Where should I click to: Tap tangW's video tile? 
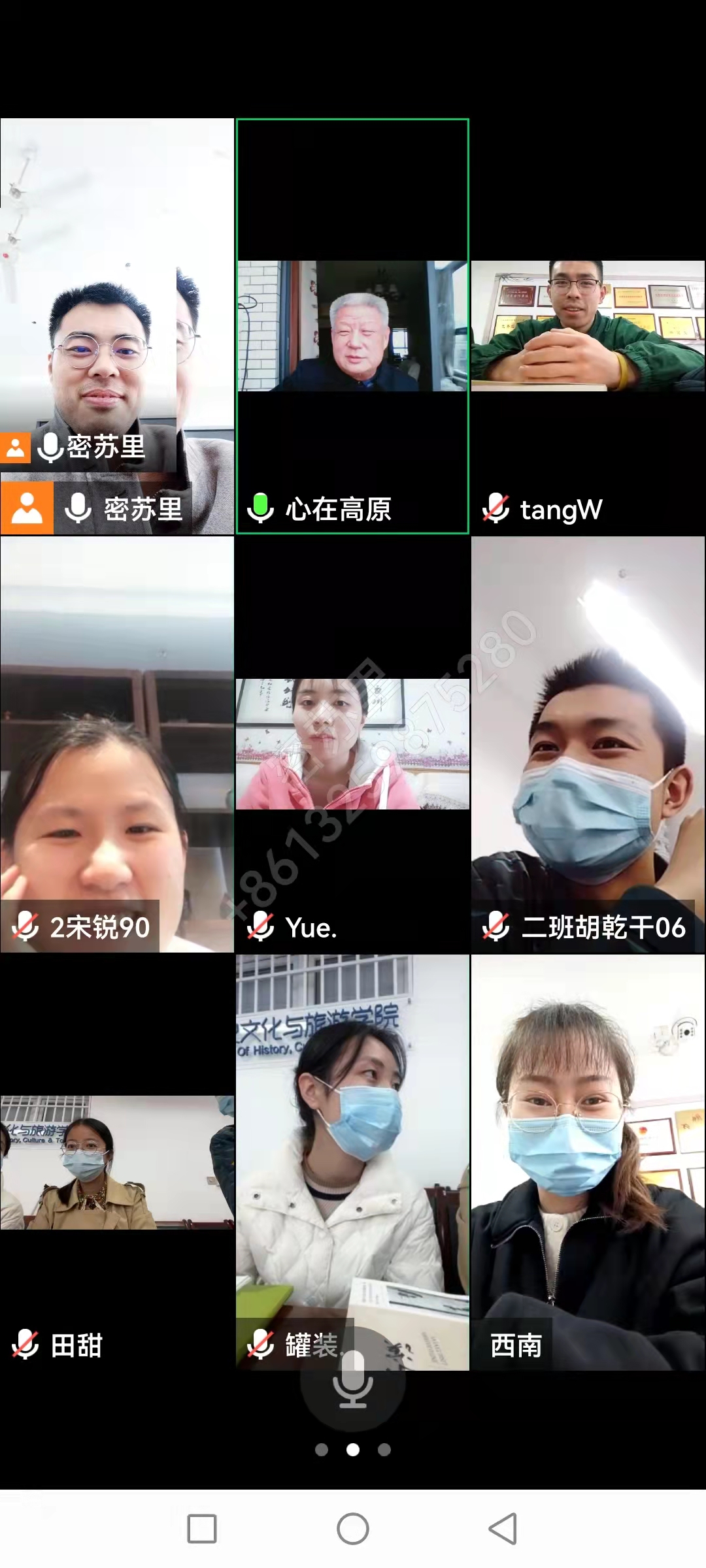point(588,327)
